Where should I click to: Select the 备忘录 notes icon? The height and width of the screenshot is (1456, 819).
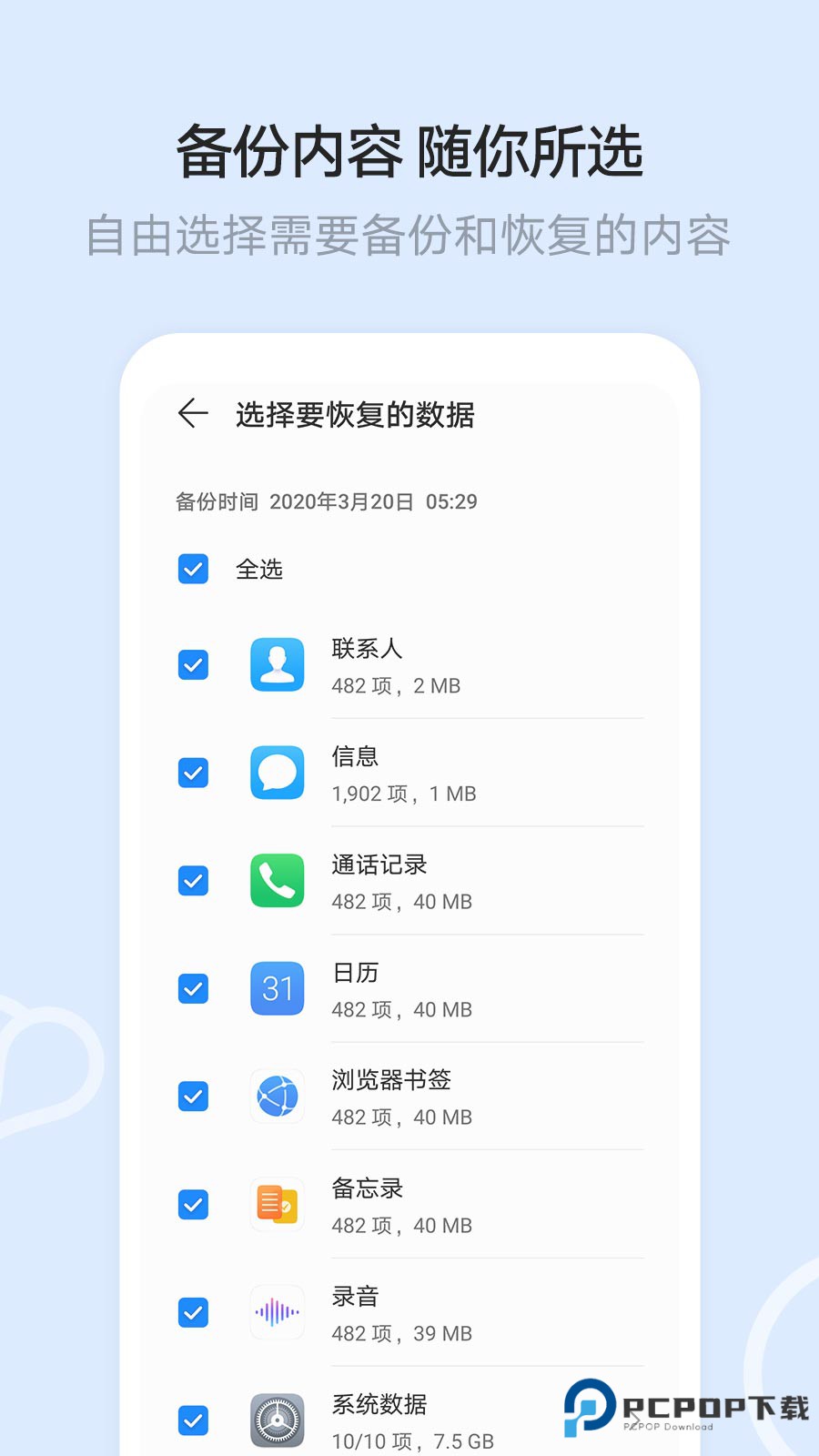[277, 1204]
